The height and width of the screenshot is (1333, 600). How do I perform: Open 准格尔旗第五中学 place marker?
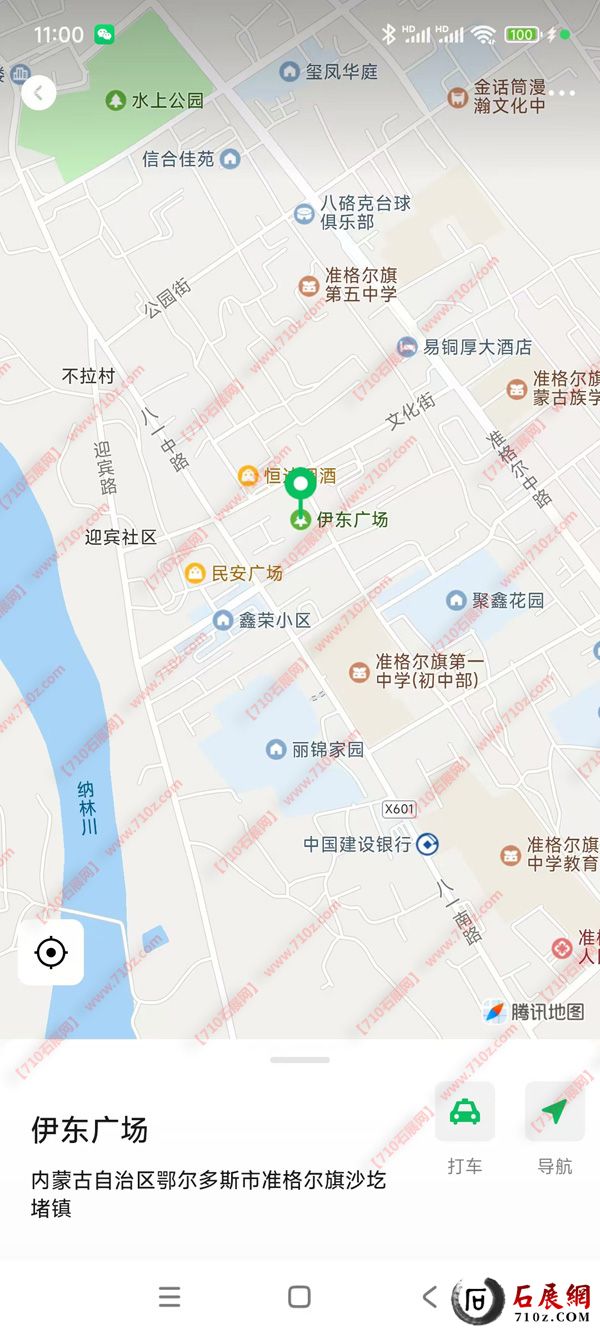tap(308, 285)
